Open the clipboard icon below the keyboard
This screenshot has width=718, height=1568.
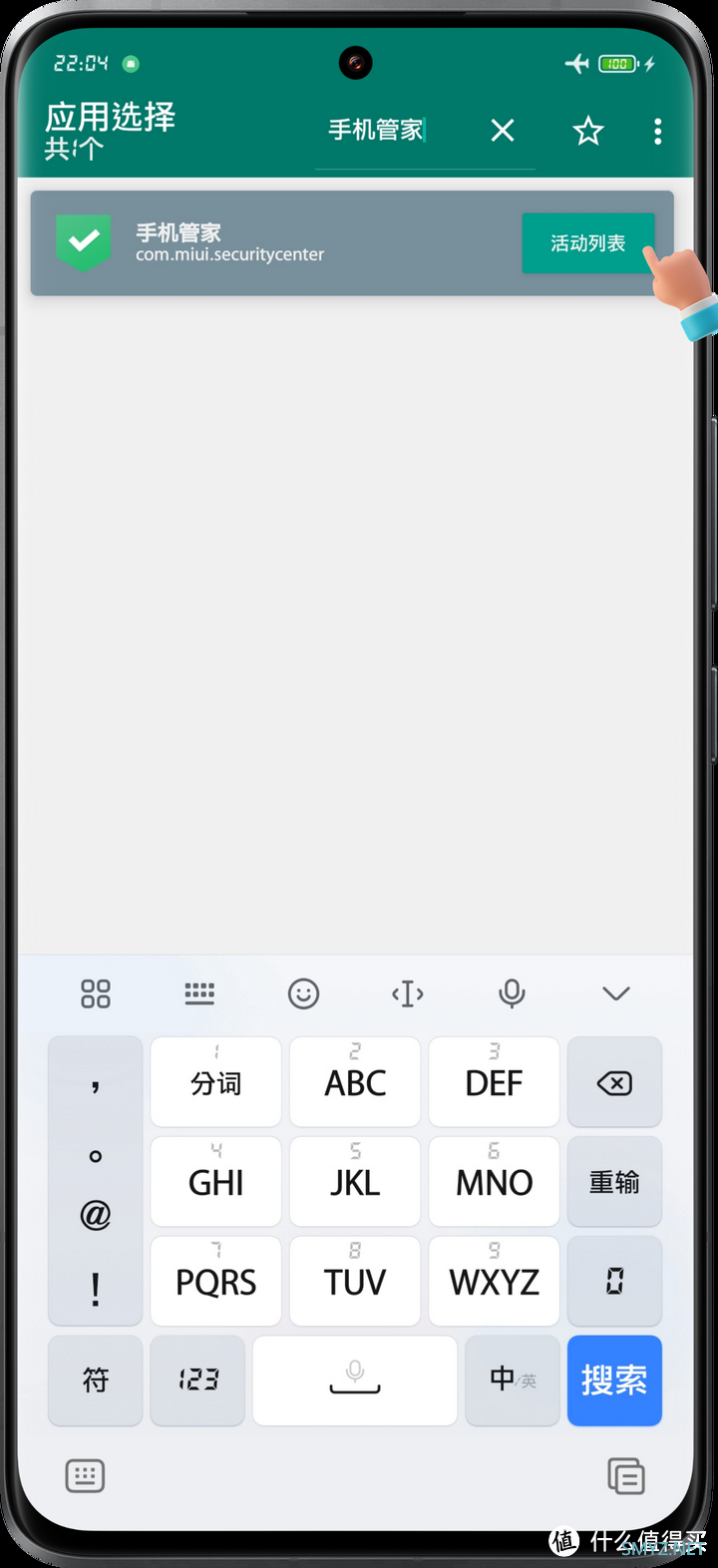(x=626, y=1475)
